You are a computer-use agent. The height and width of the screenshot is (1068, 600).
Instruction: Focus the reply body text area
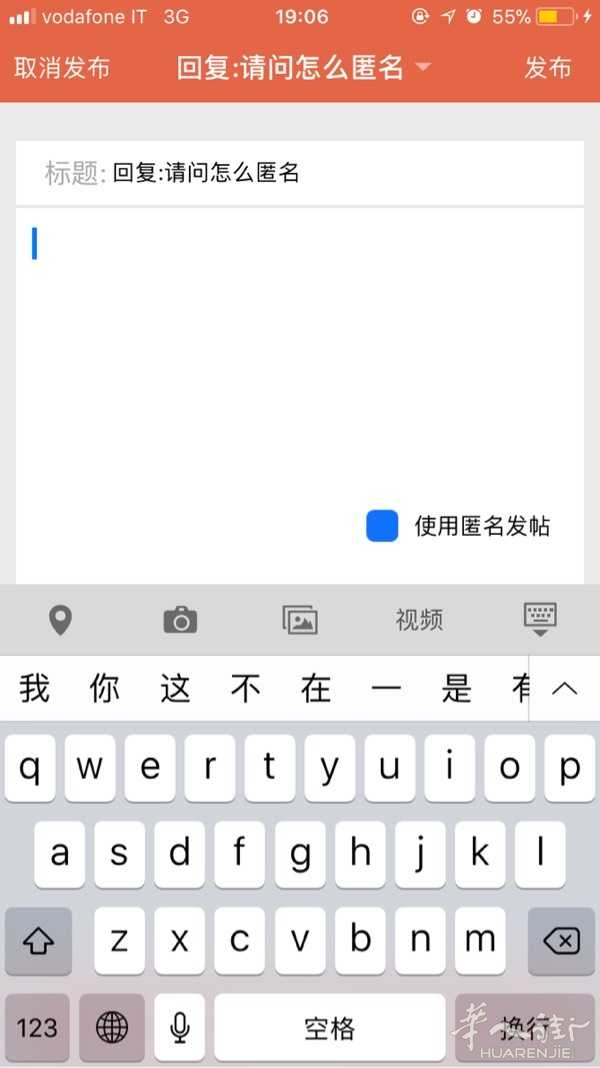pos(300,350)
